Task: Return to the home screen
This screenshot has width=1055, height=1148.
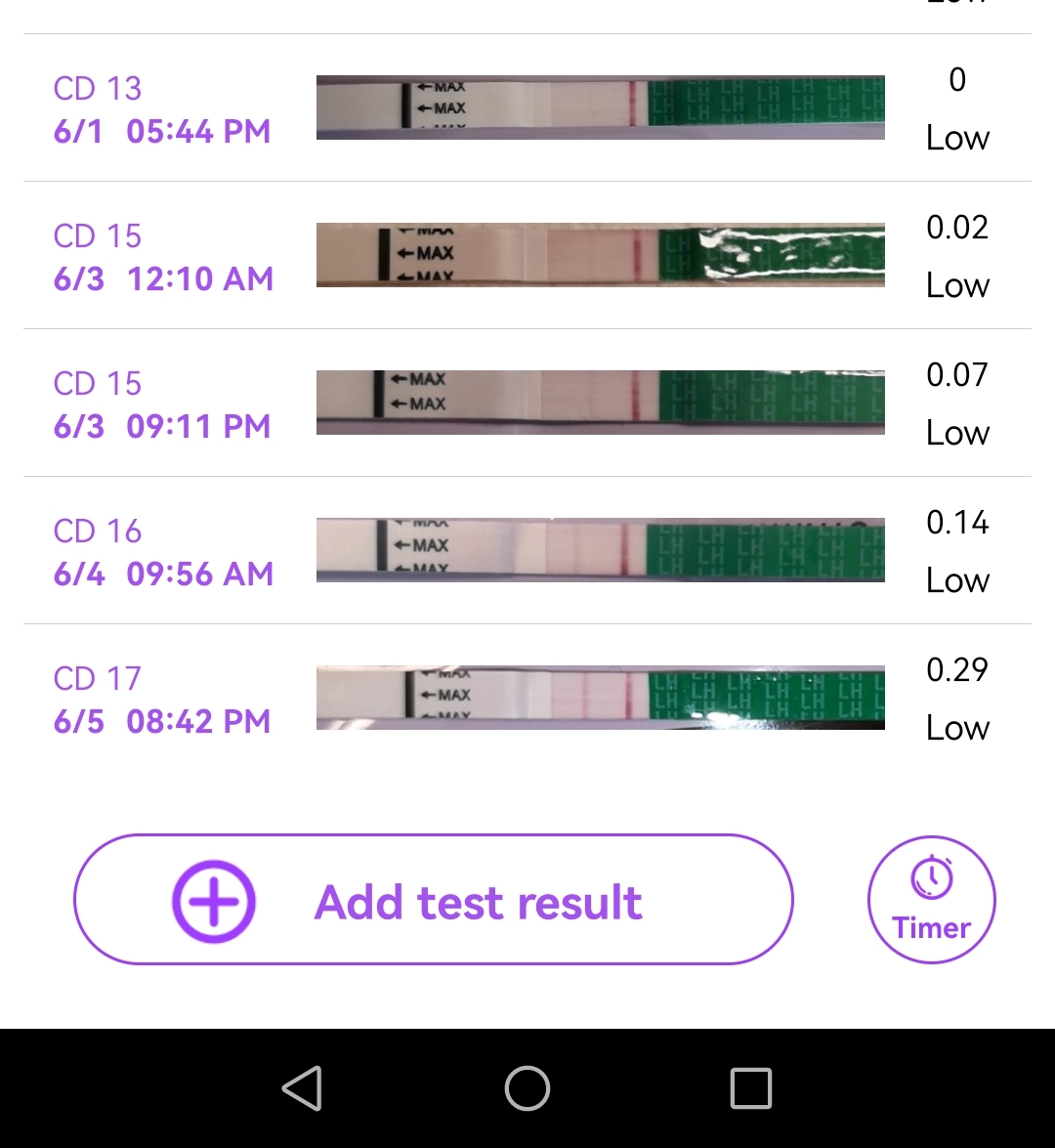Action: [x=527, y=1087]
